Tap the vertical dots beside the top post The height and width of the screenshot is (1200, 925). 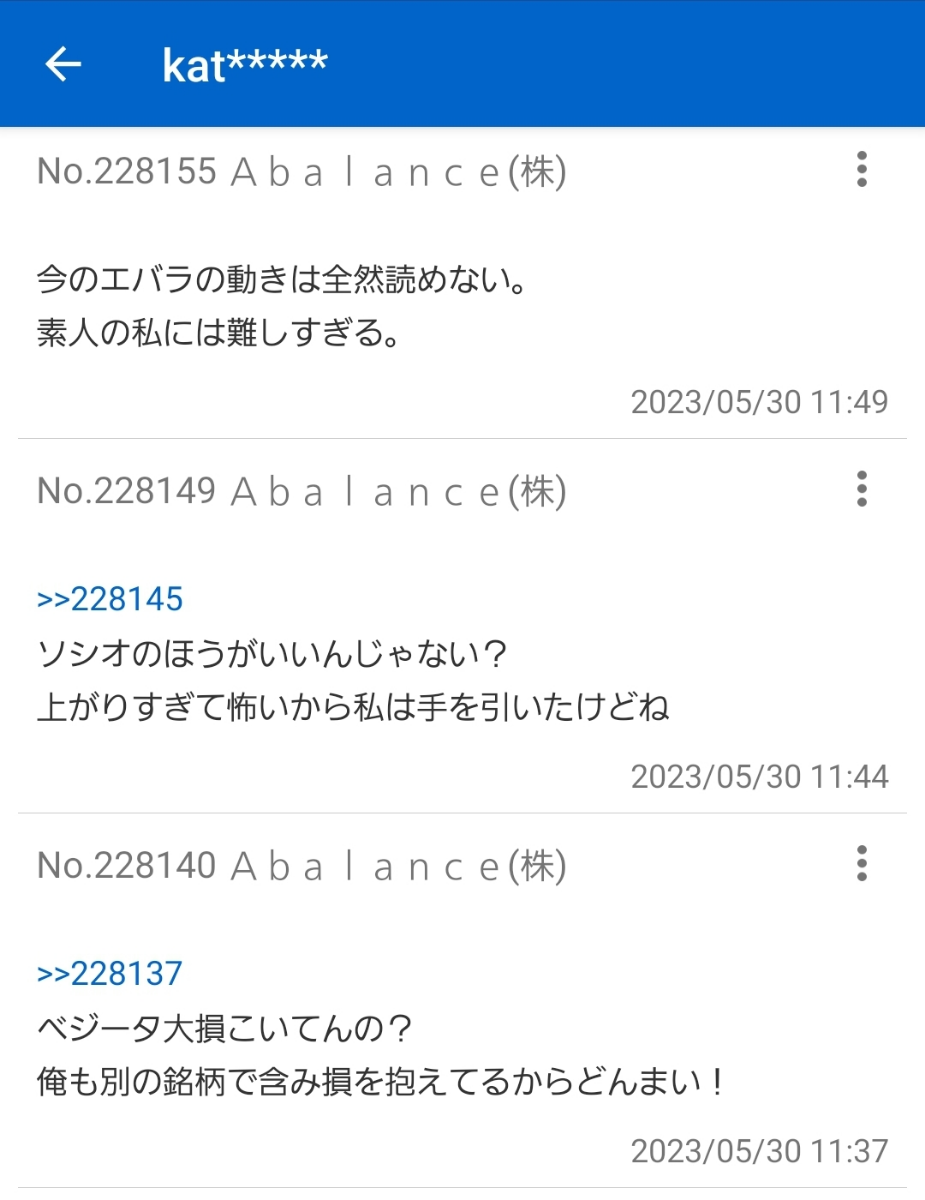pyautogui.click(x=860, y=171)
